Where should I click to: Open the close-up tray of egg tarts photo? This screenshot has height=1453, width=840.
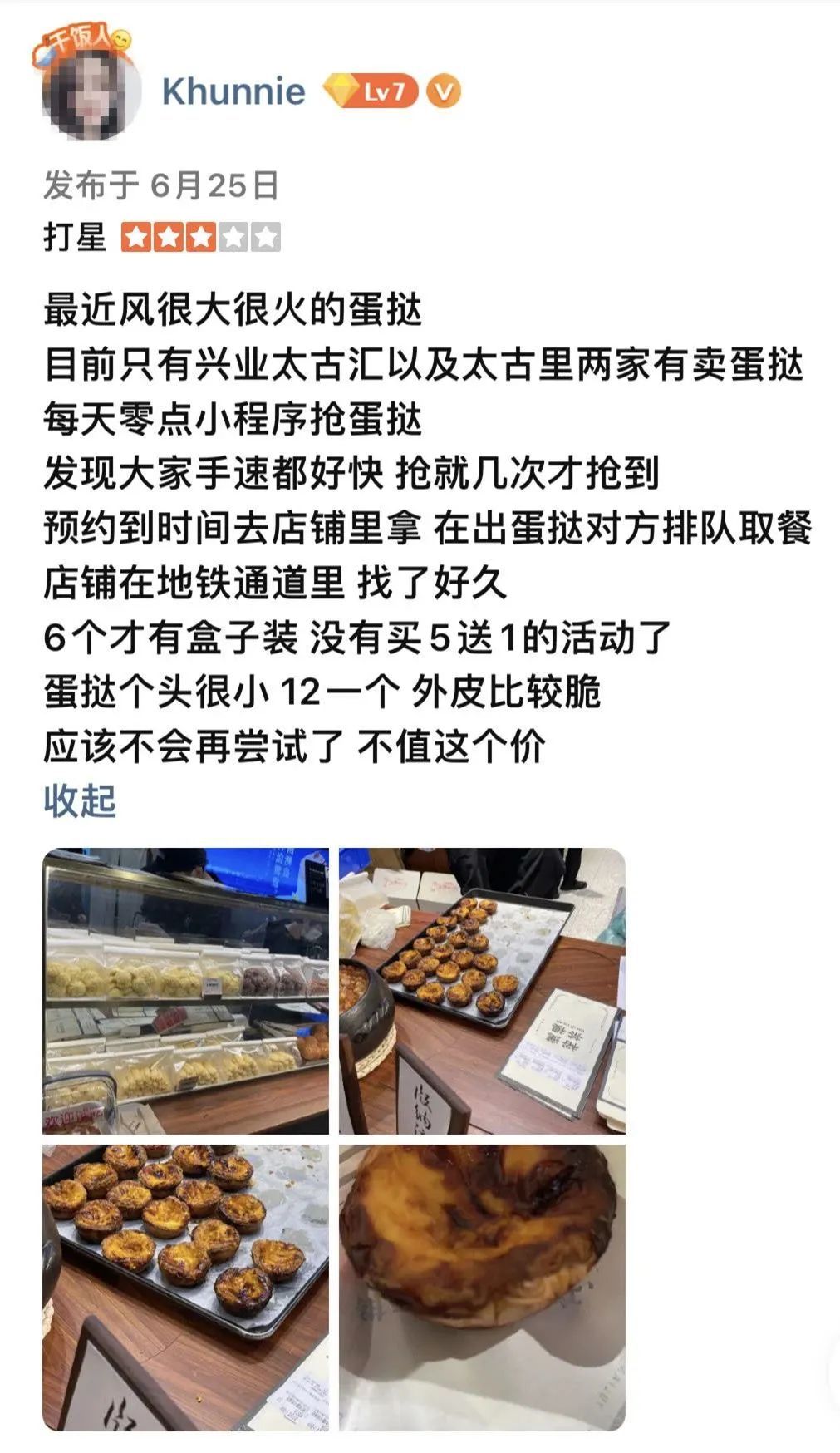(x=185, y=1288)
